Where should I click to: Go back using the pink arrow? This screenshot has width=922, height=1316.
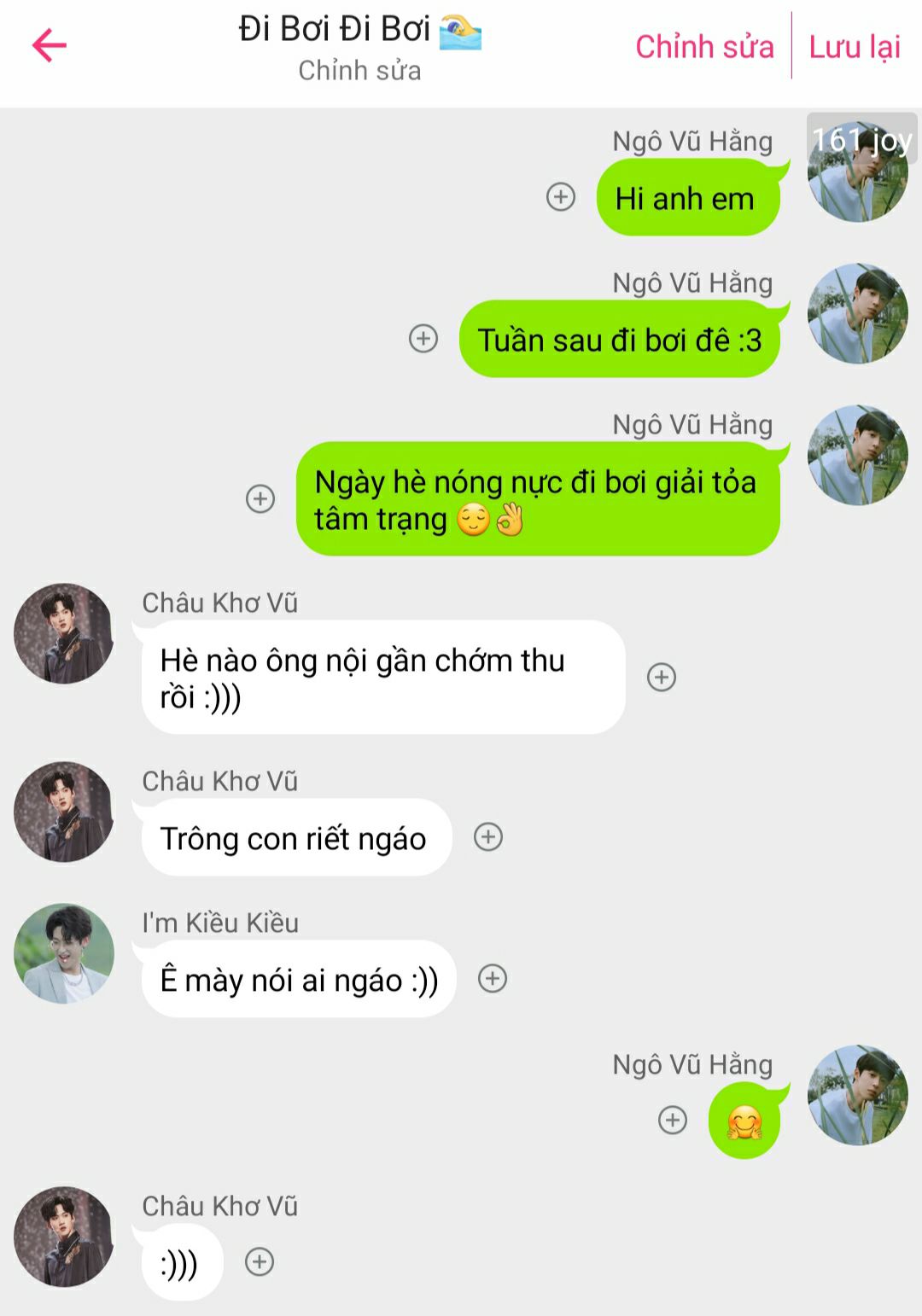click(49, 45)
